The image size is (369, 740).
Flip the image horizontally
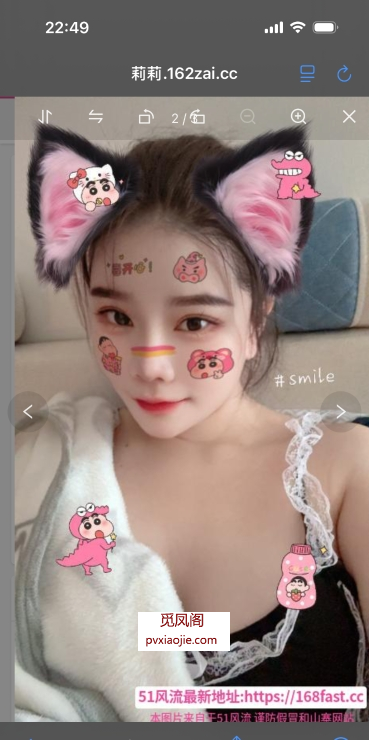(x=95, y=116)
